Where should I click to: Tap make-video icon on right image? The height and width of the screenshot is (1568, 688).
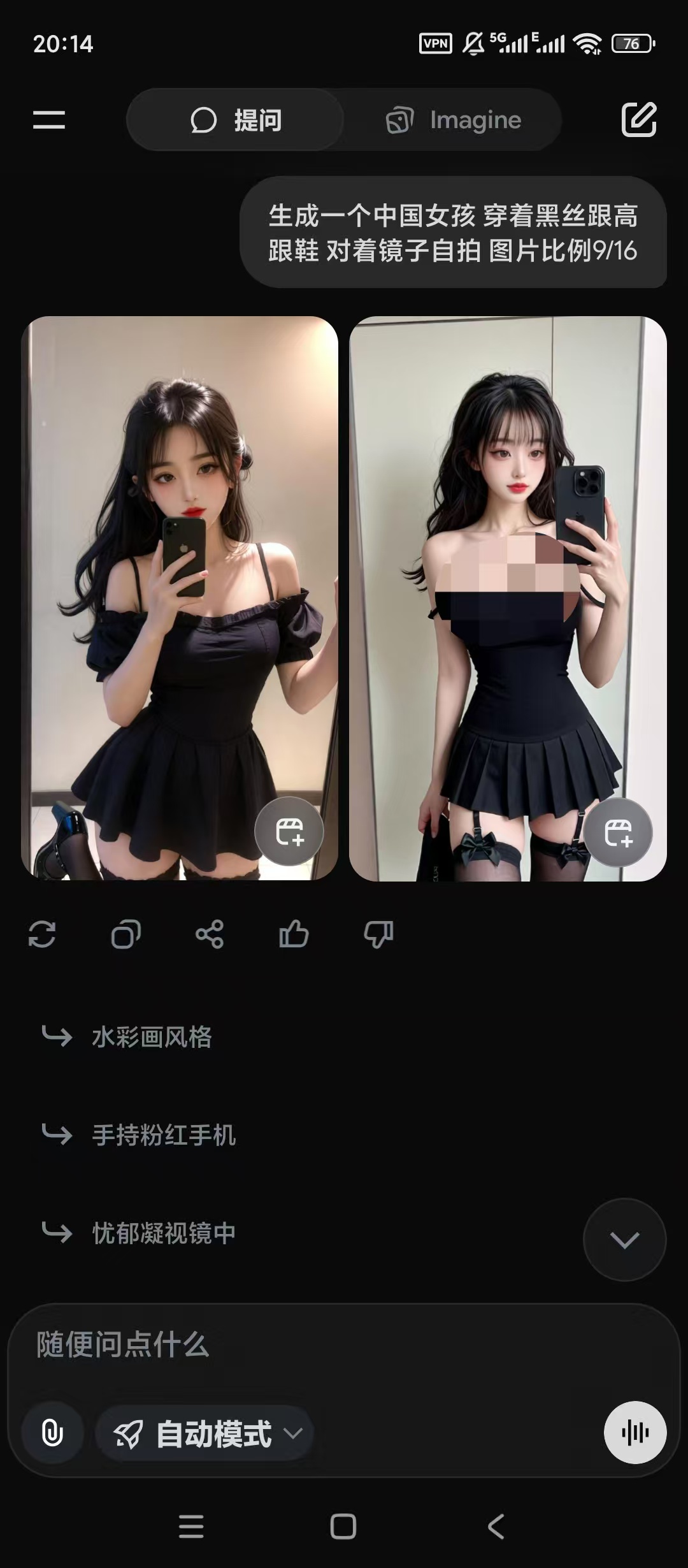tap(618, 832)
